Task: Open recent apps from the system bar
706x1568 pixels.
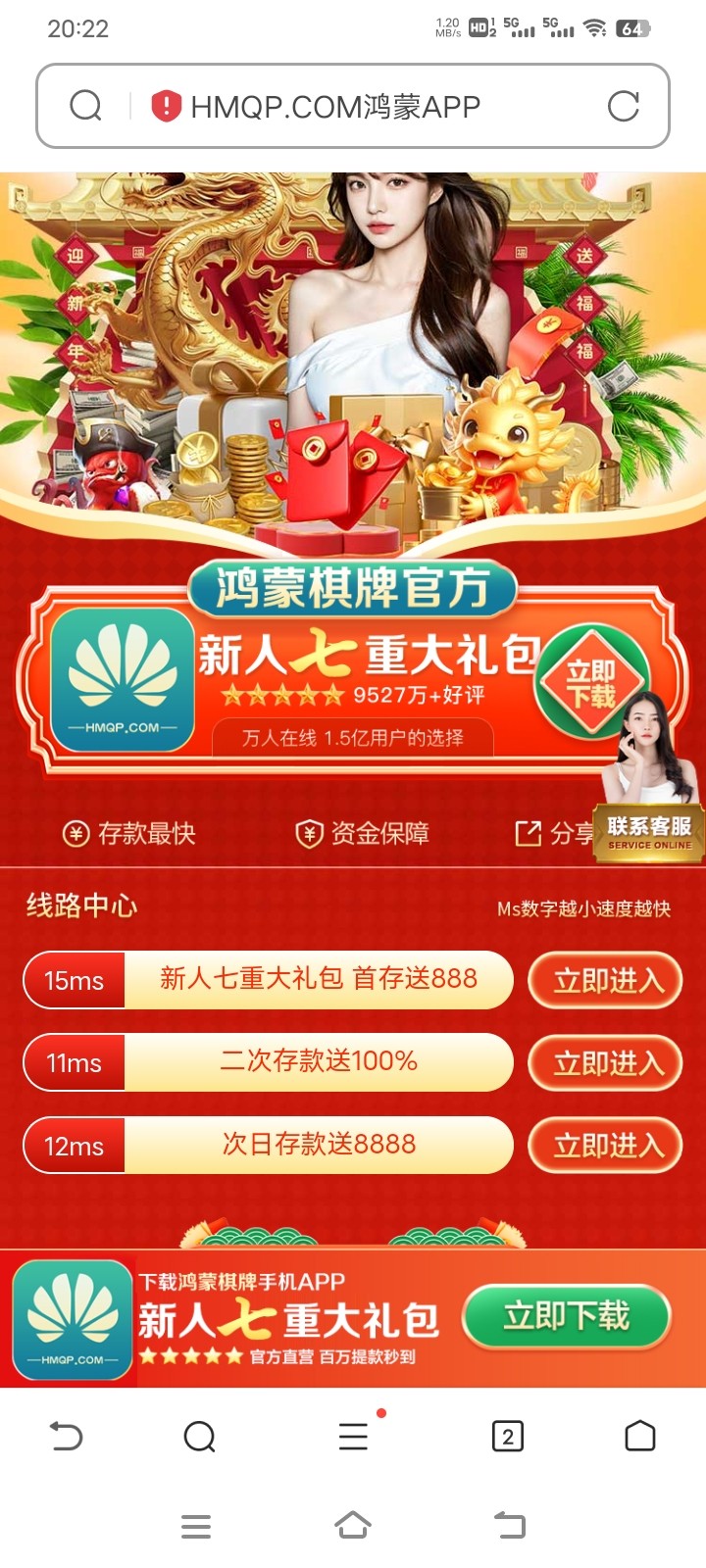Action: click(x=196, y=1526)
